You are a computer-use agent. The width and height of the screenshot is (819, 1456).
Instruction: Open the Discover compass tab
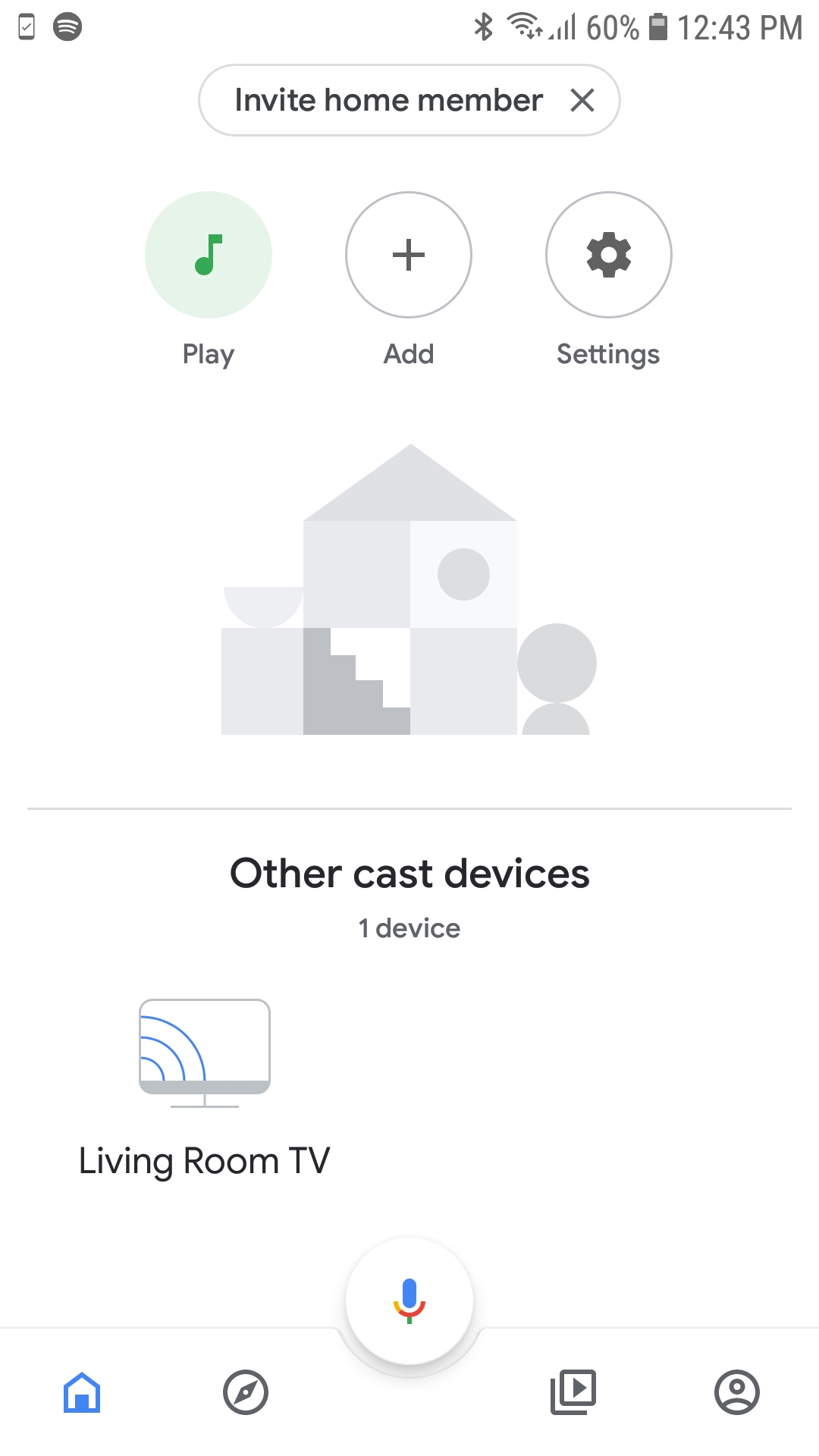246,1392
